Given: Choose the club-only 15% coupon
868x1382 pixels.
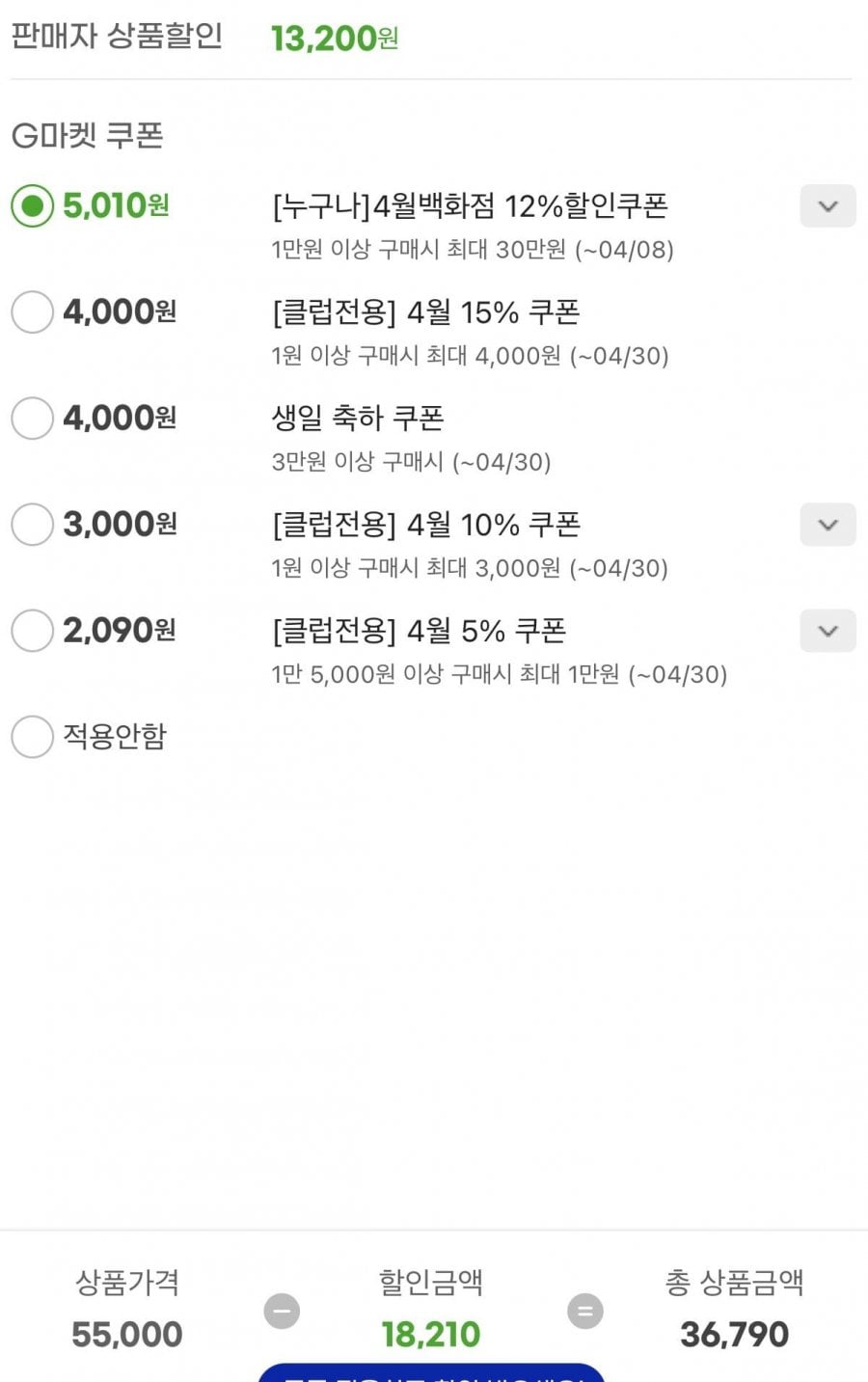Looking at the screenshot, I should [33, 312].
